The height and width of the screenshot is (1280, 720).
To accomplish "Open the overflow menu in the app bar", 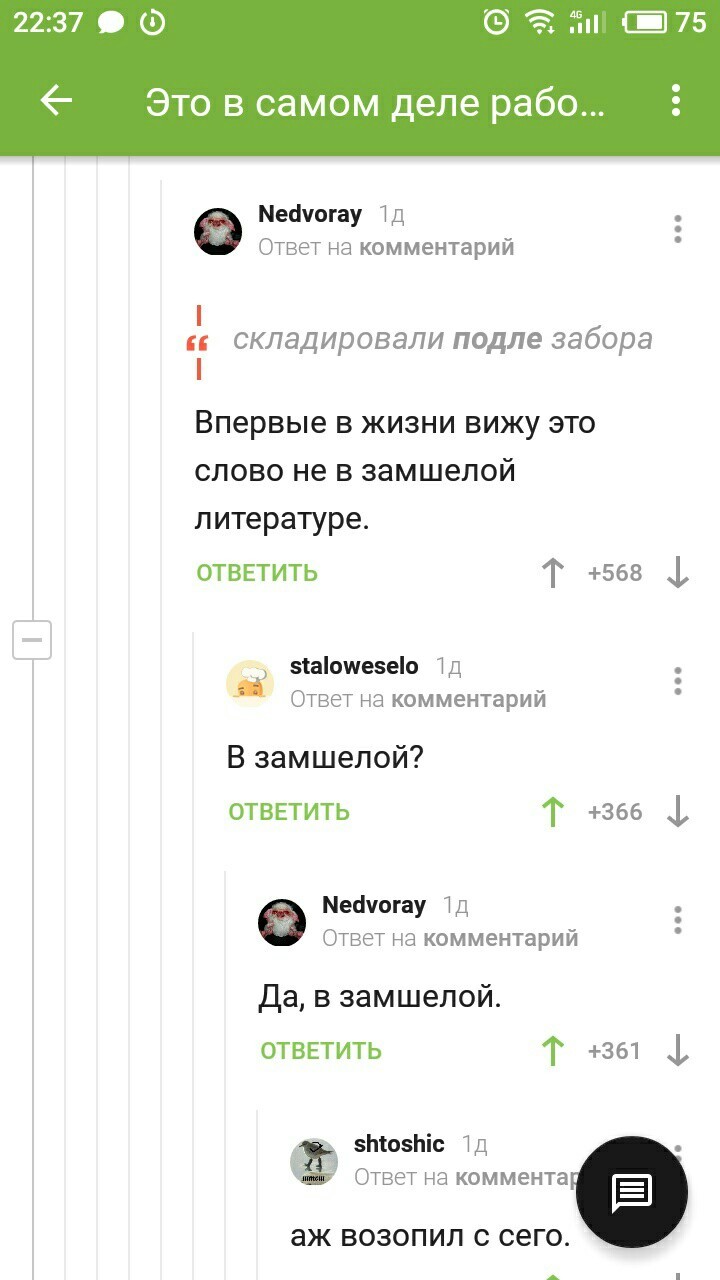I will click(x=676, y=101).
